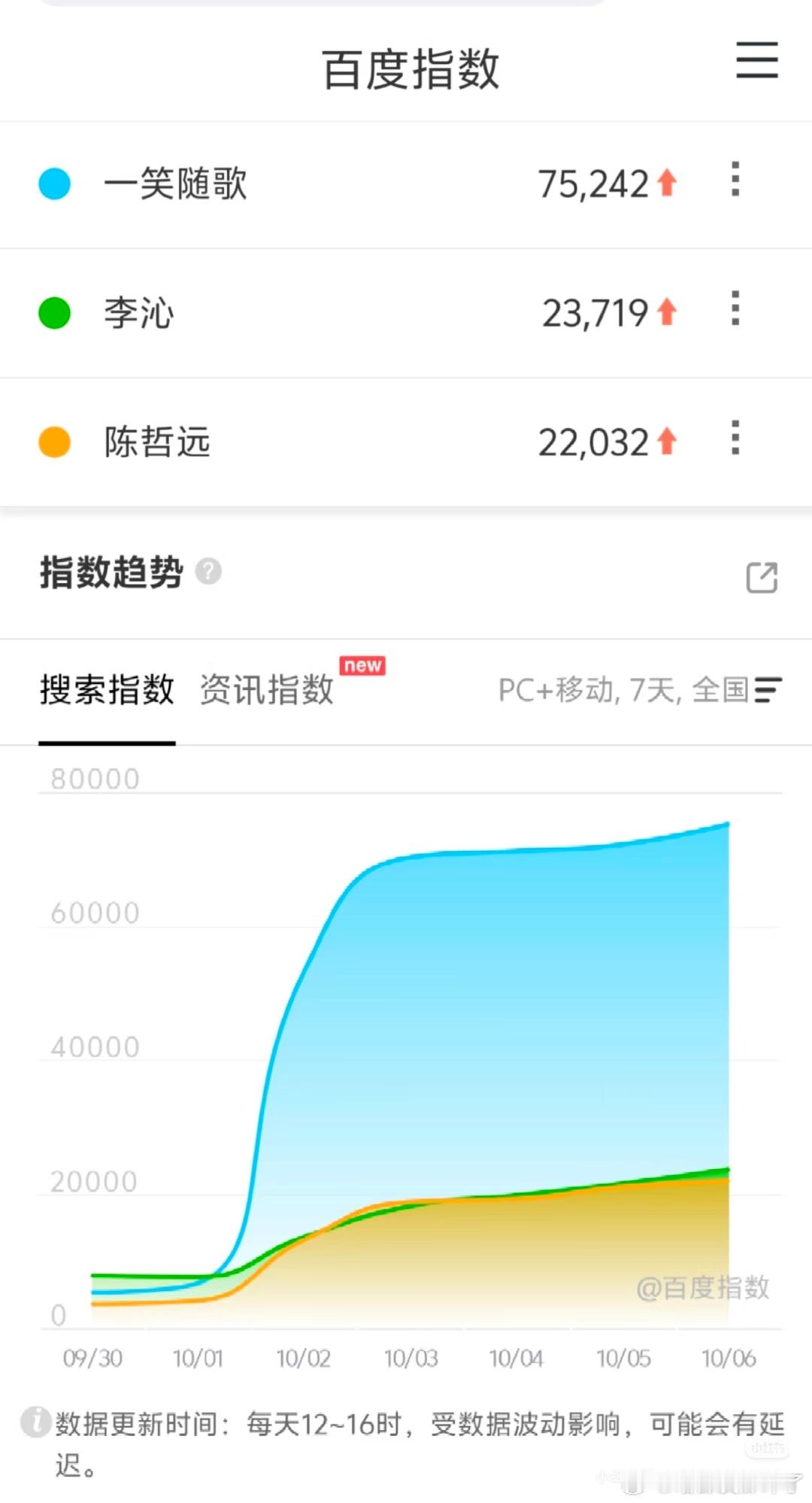Switch to the 资讯指数 tab

267,690
